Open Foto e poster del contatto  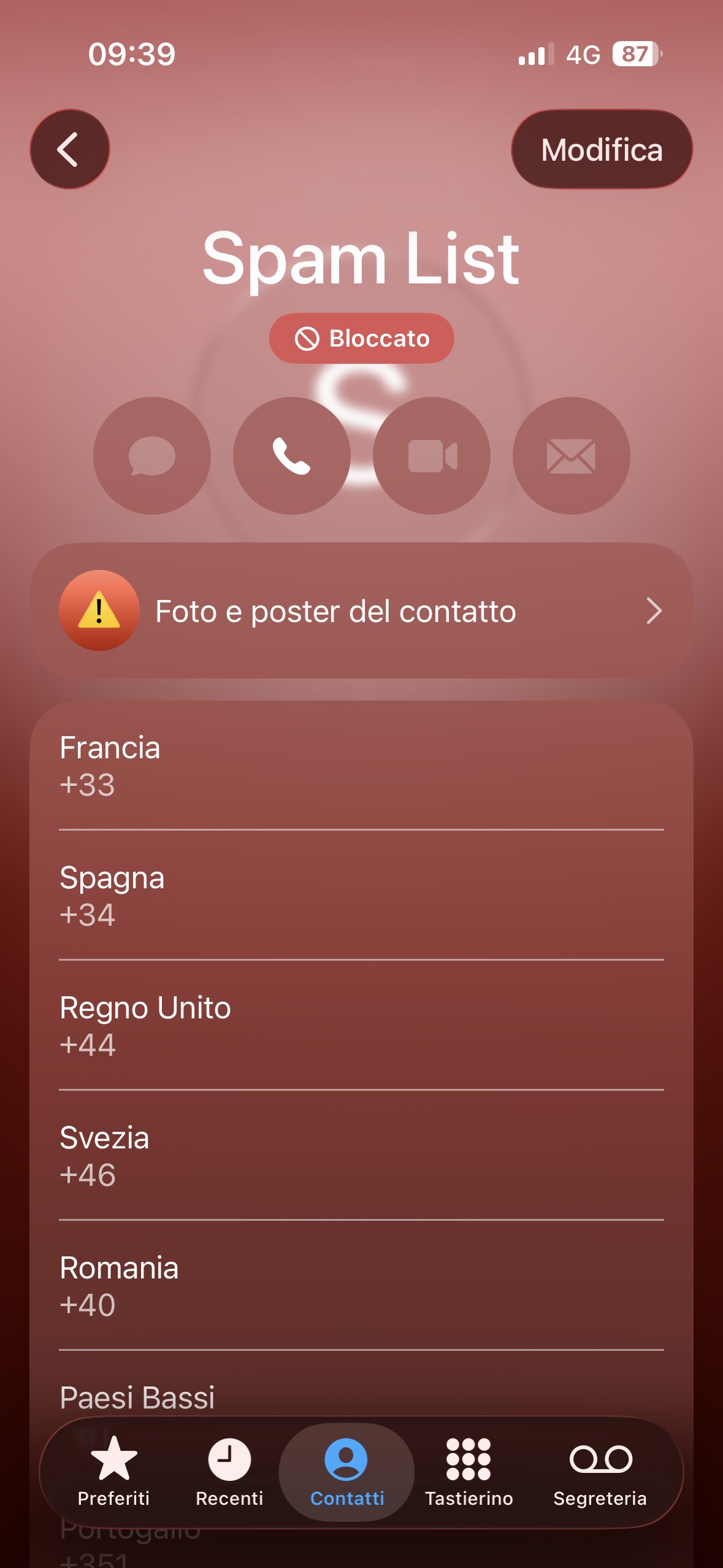pos(361,611)
